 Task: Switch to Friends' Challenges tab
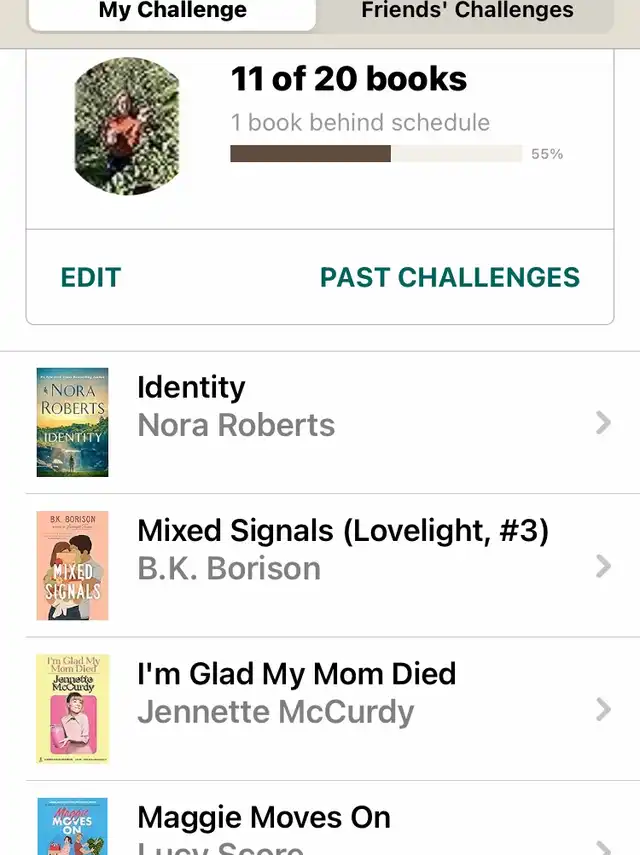467,12
